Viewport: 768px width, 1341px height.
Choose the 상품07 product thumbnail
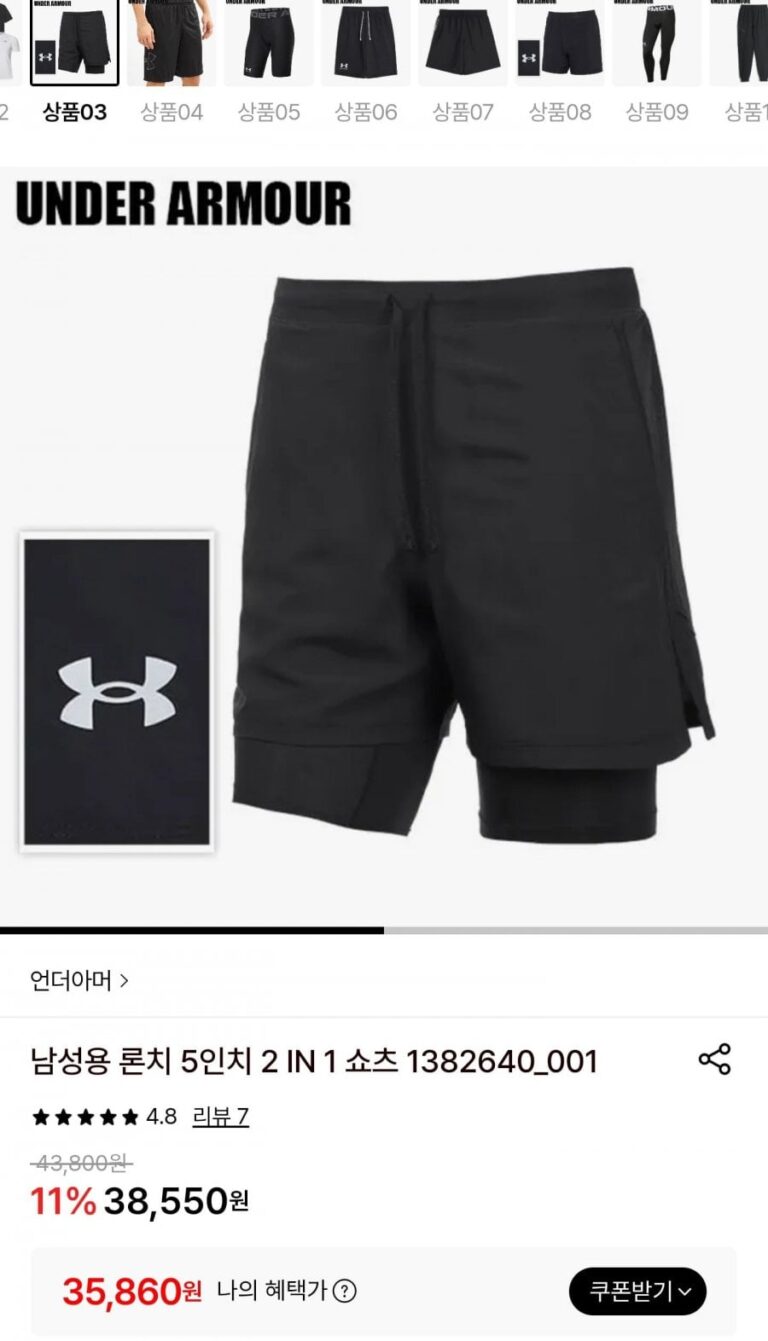point(463,45)
